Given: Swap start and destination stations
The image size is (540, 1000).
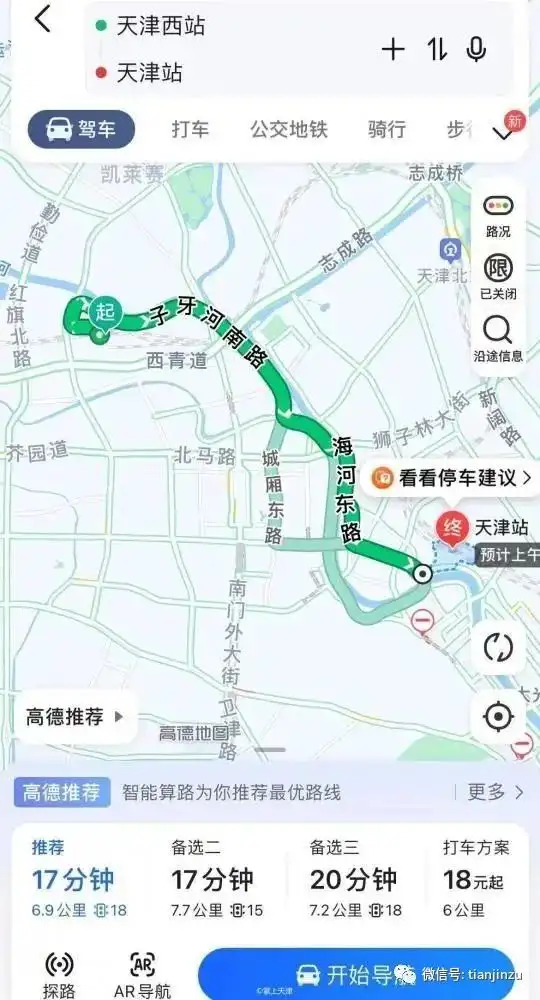Looking at the screenshot, I should point(437,49).
